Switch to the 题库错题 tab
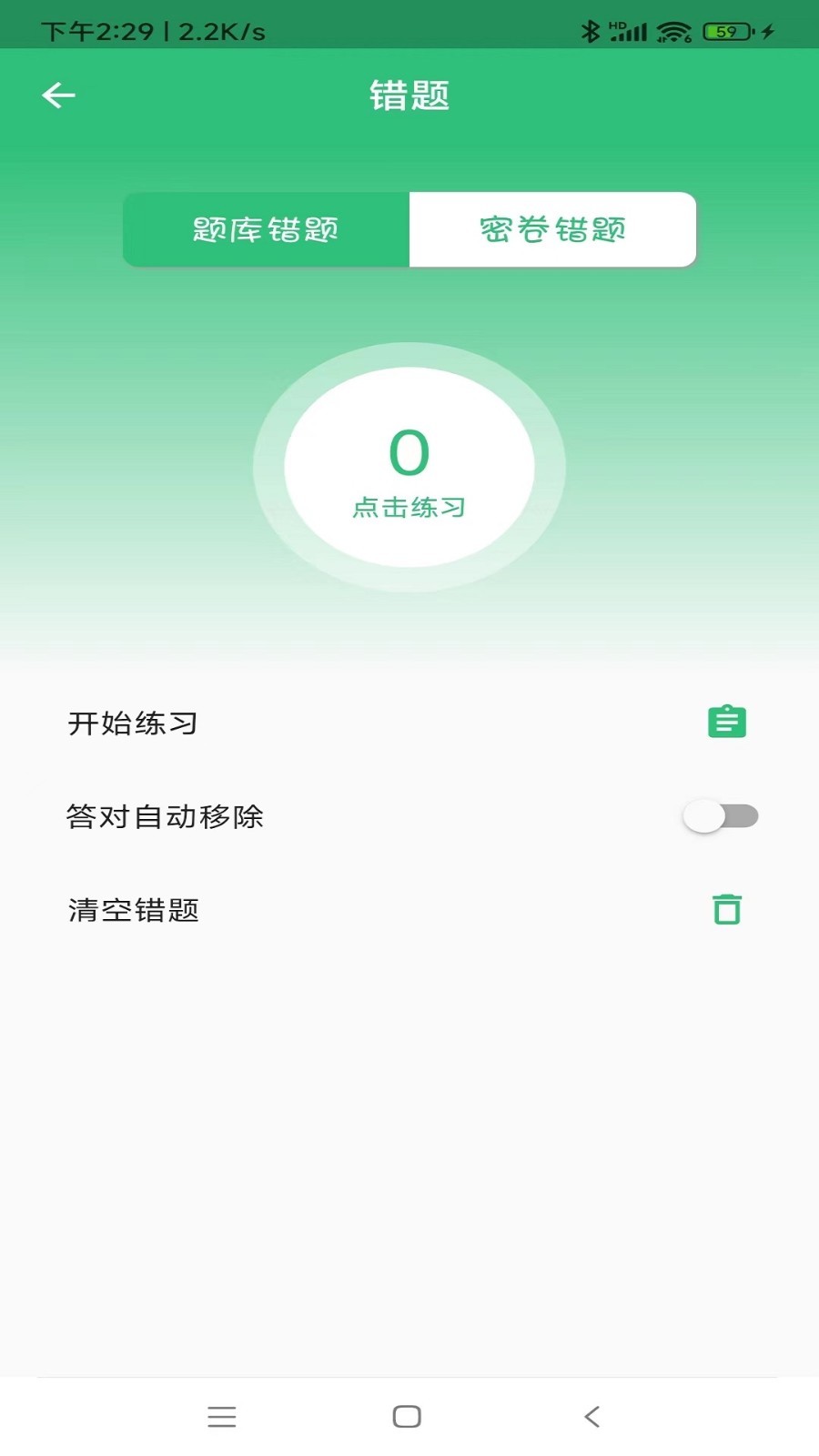The image size is (819, 1456). point(264,230)
